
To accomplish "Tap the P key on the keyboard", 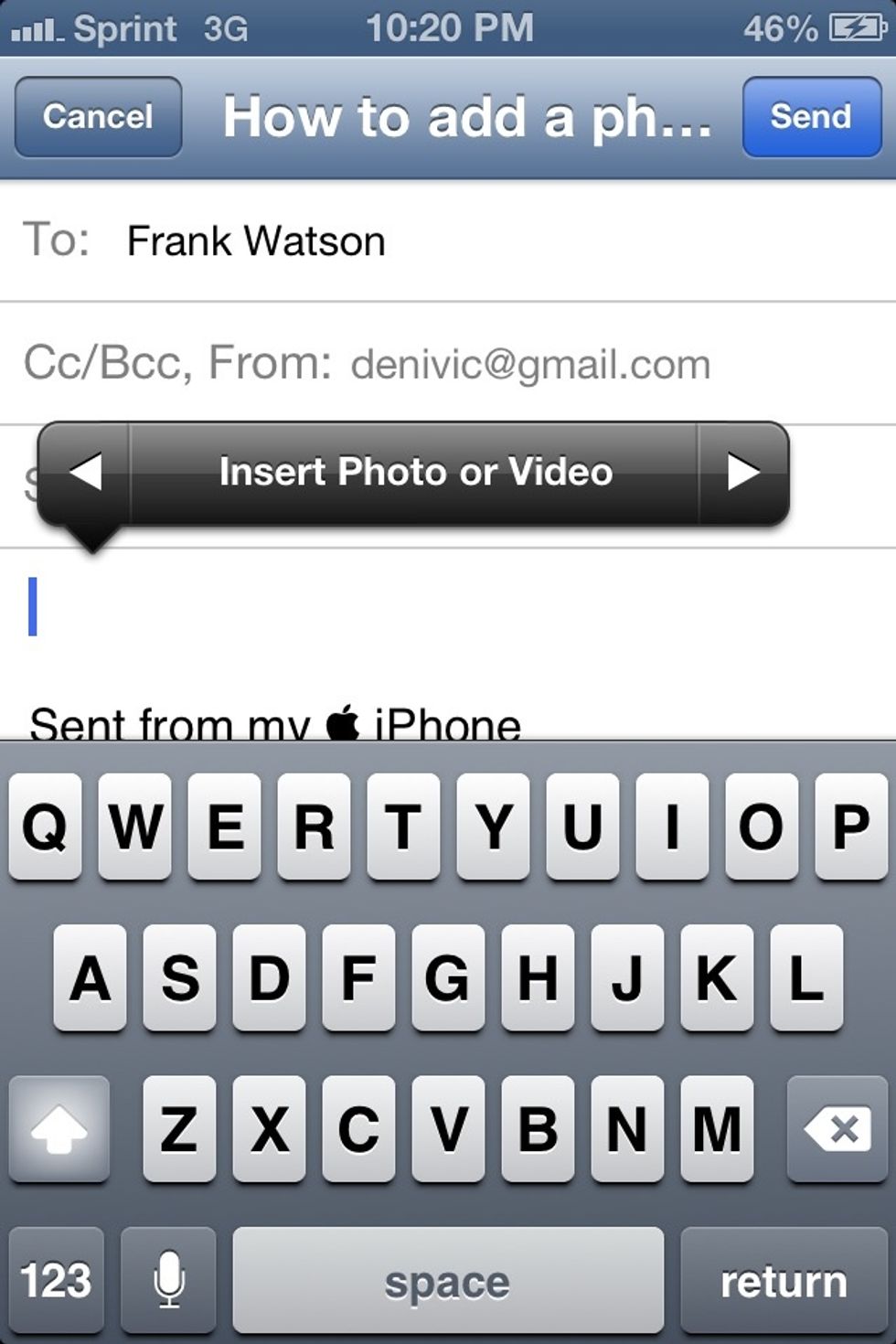I will tap(850, 827).
